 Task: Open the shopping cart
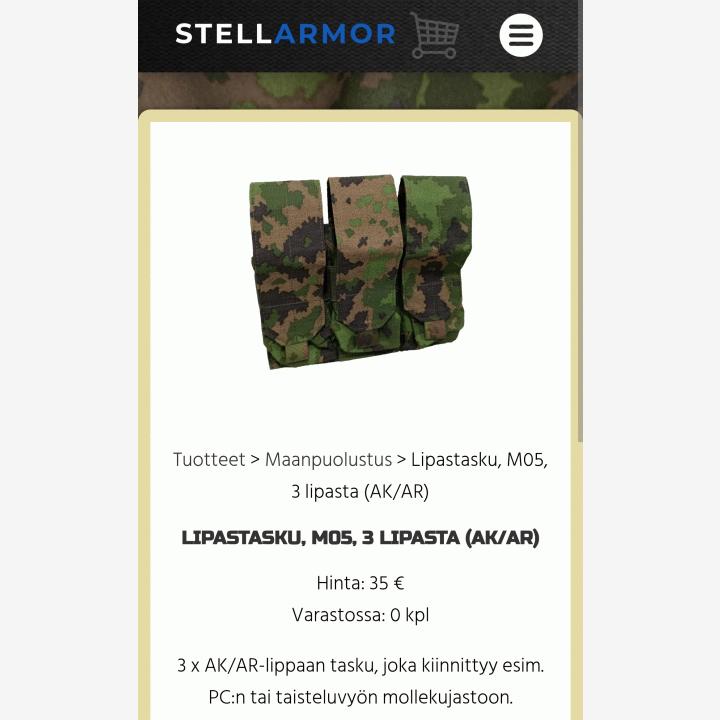pos(434,35)
